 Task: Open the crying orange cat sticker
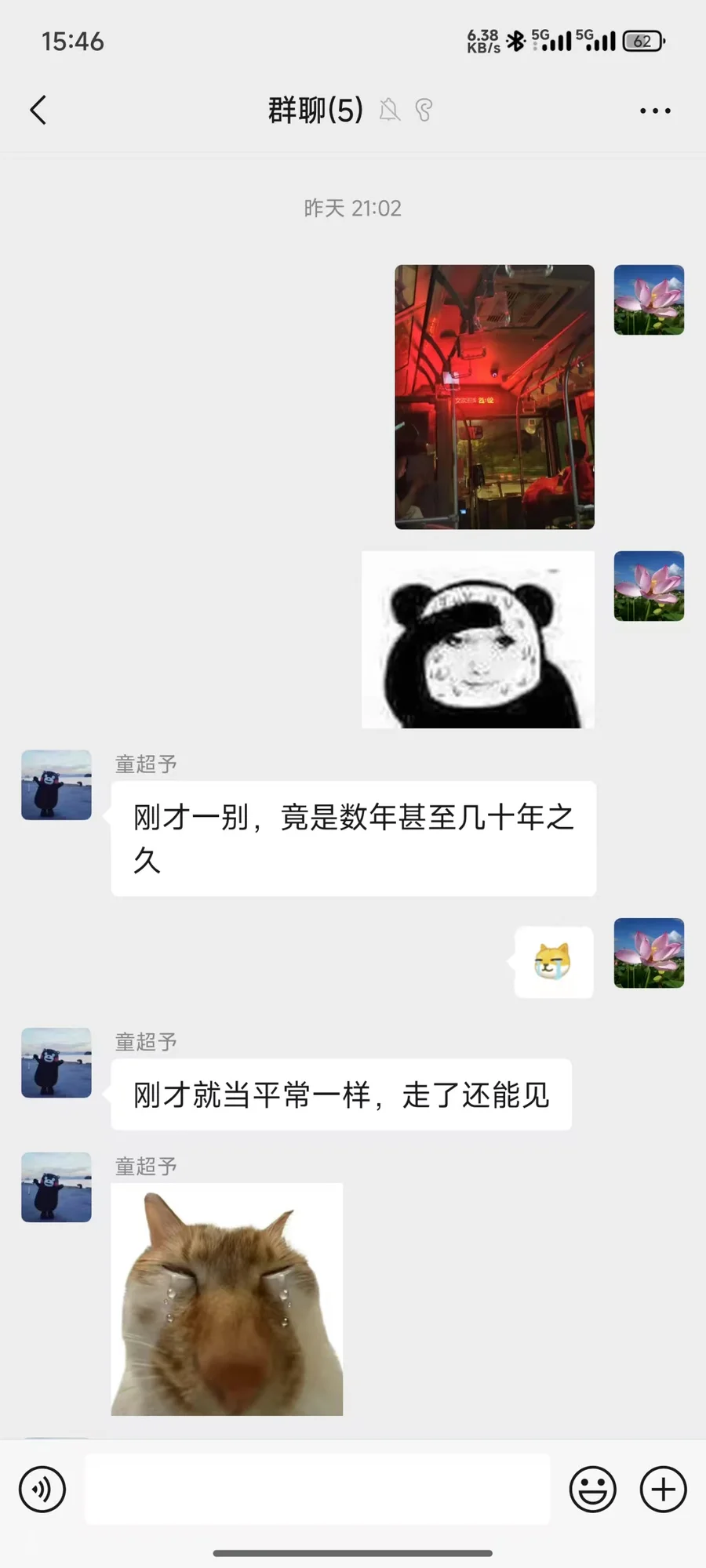227,1299
